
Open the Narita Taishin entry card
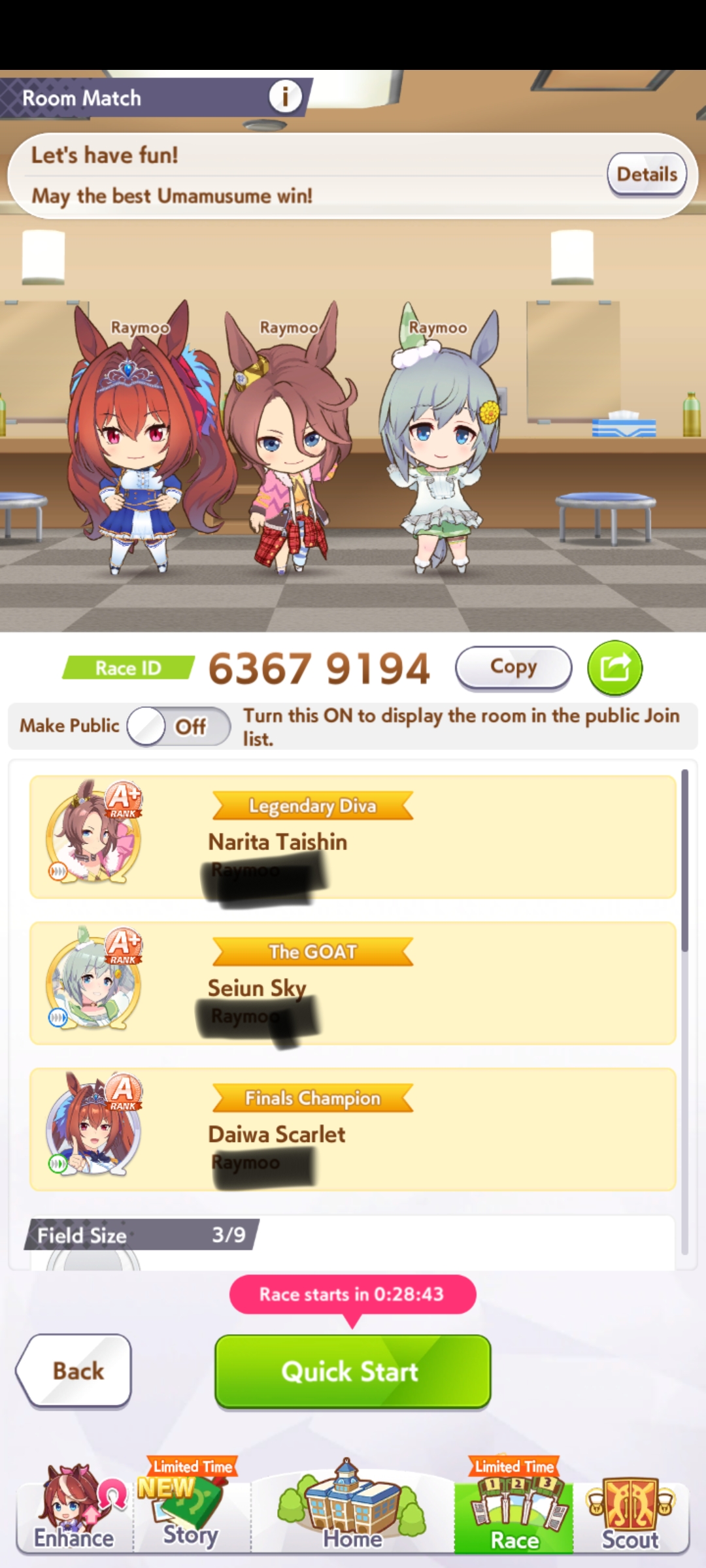(353, 837)
